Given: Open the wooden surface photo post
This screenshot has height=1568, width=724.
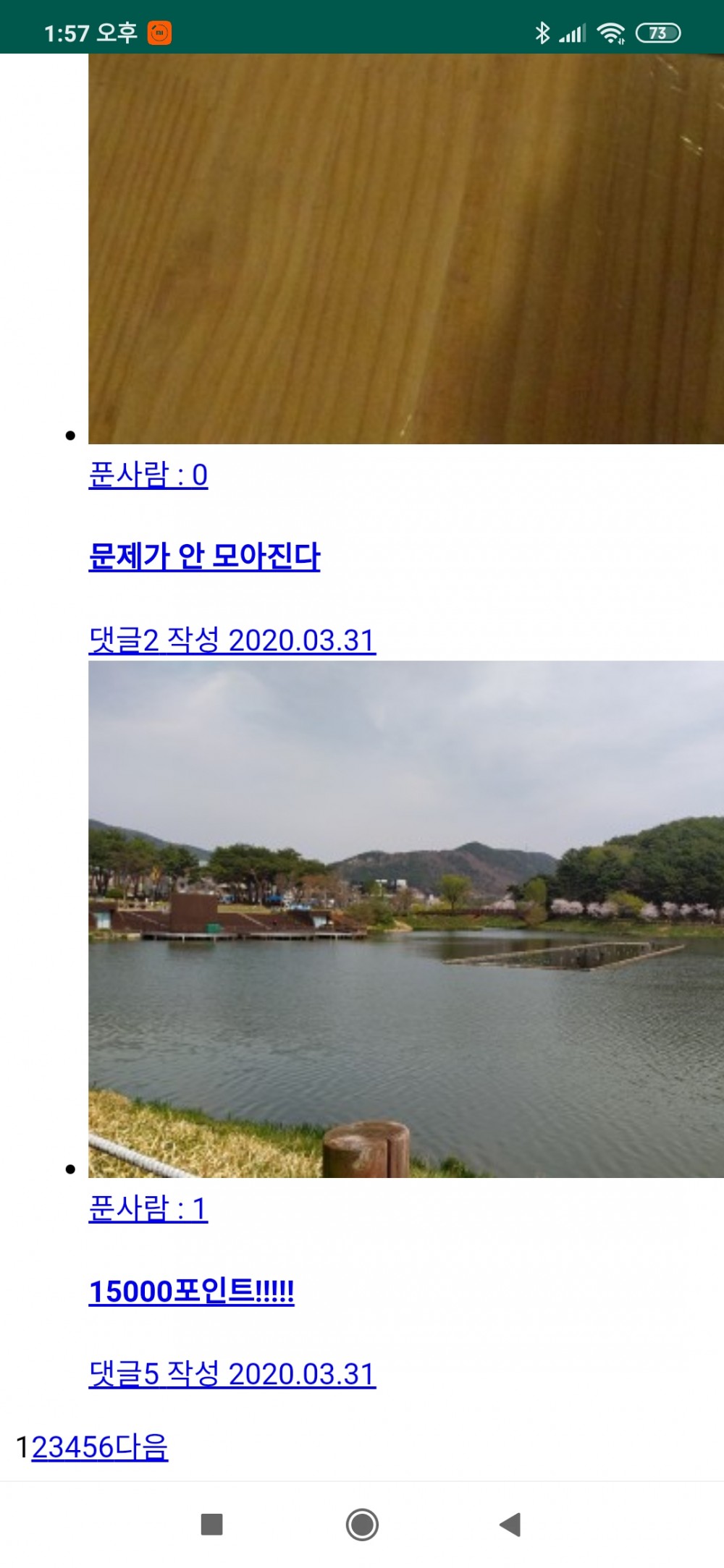Looking at the screenshot, I should 405,248.
